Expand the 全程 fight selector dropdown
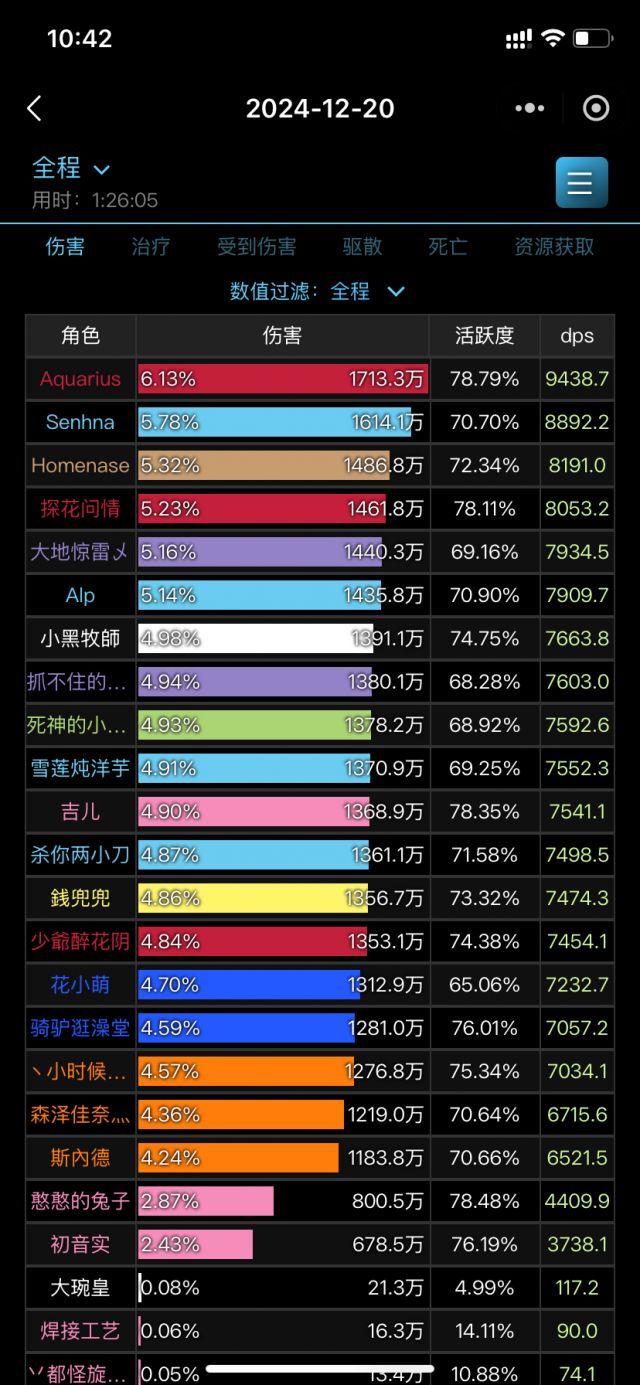This screenshot has width=640, height=1385. tap(72, 168)
